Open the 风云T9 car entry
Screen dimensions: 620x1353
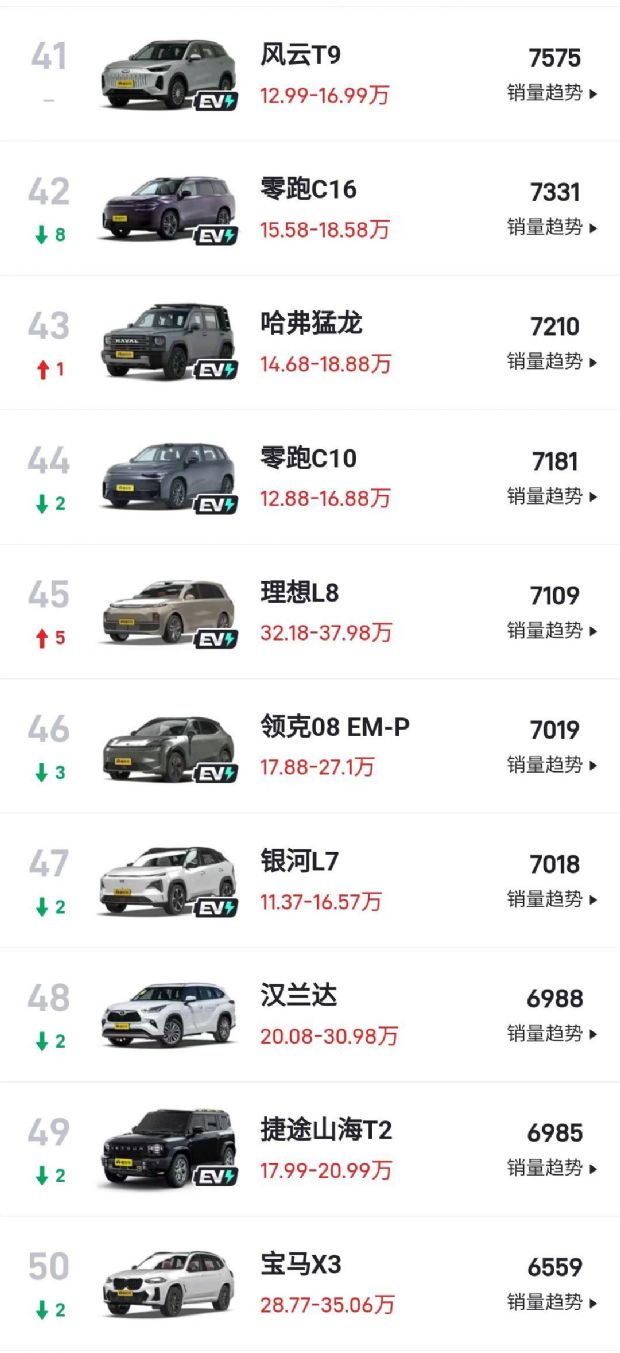[300, 55]
